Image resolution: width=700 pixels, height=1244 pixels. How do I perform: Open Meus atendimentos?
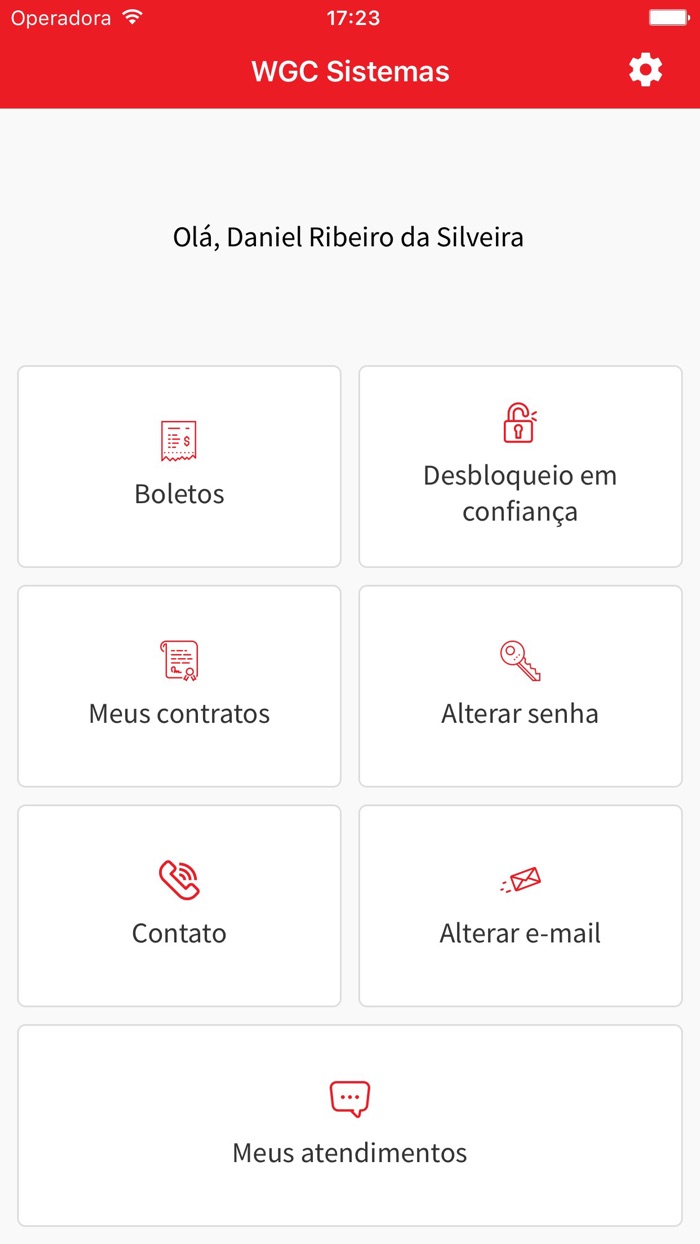pyautogui.click(x=350, y=1125)
